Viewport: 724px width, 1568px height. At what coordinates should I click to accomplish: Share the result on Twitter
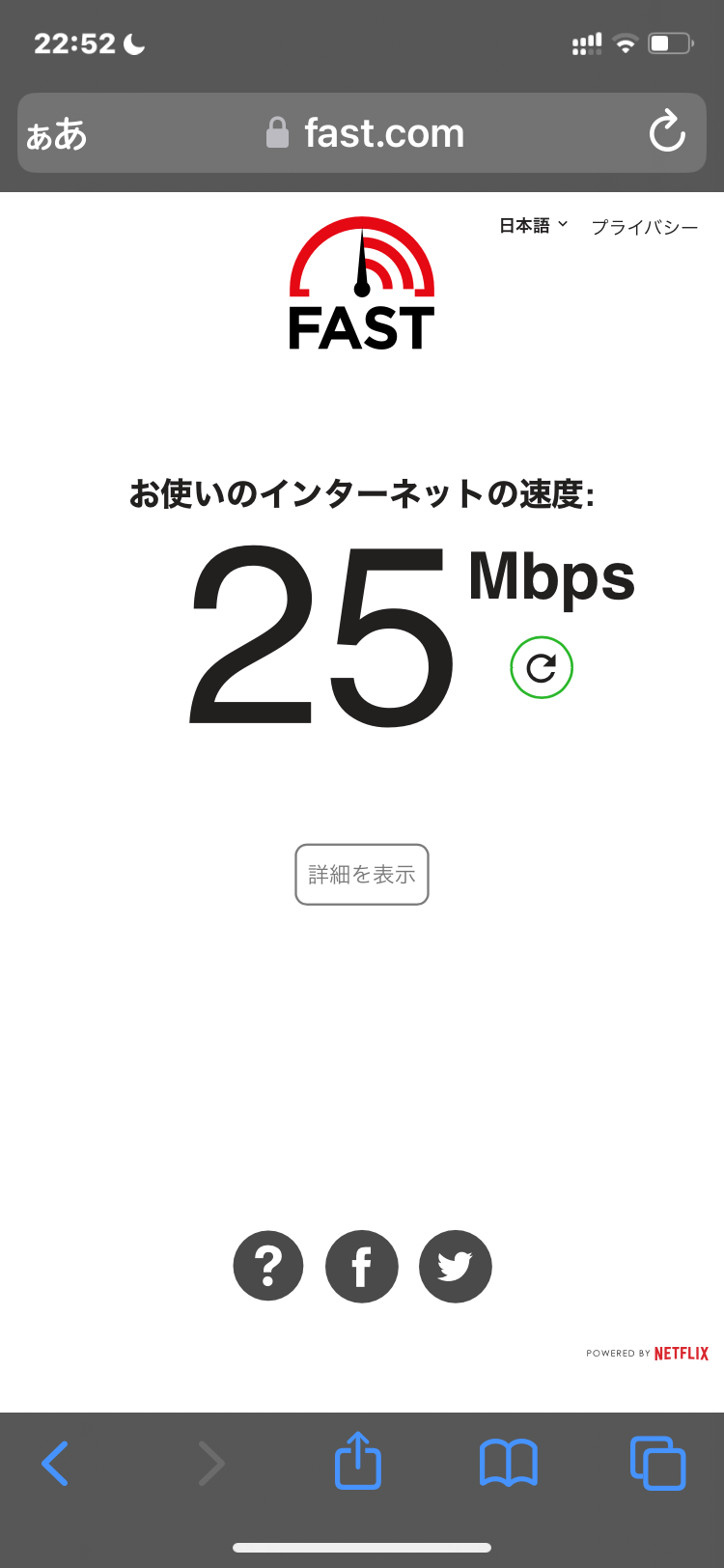(455, 1266)
